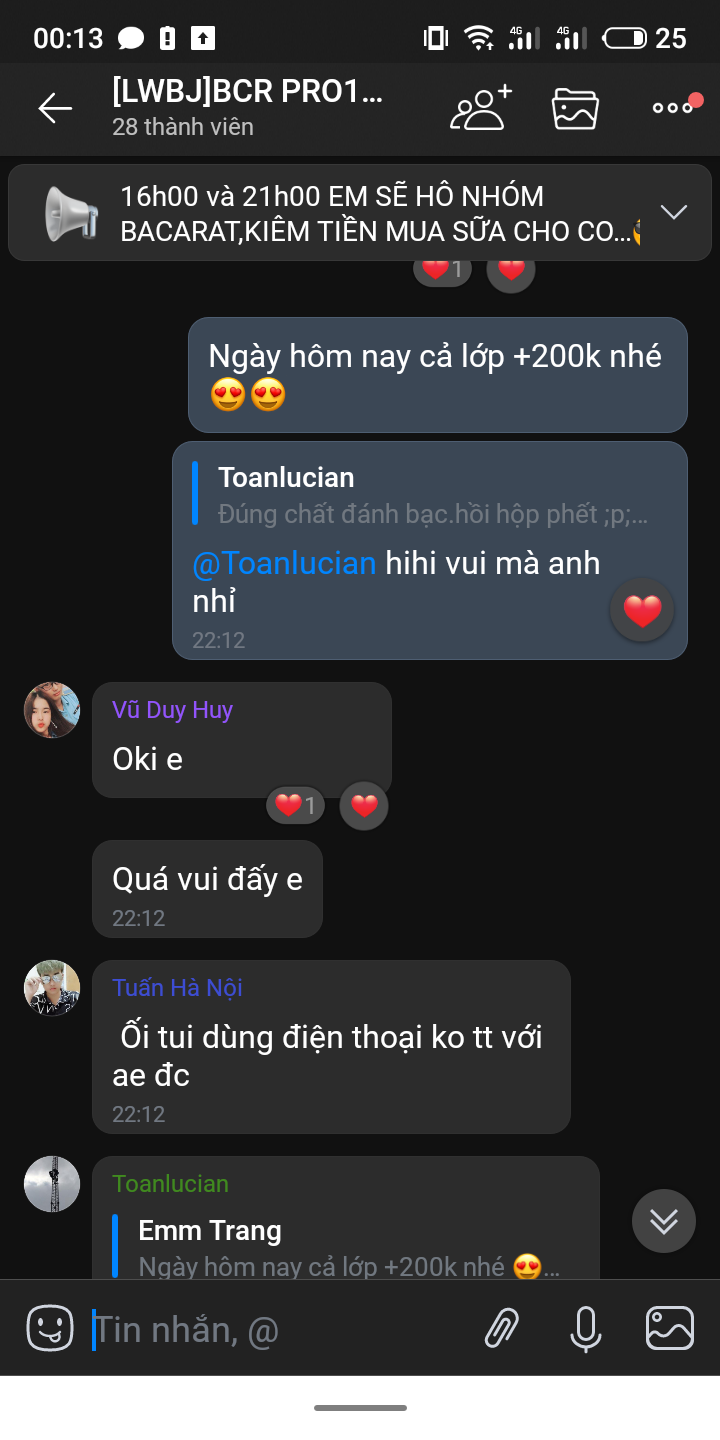The height and width of the screenshot is (1440, 720).
Task: Like the 'Oki e' message
Action: click(x=364, y=806)
